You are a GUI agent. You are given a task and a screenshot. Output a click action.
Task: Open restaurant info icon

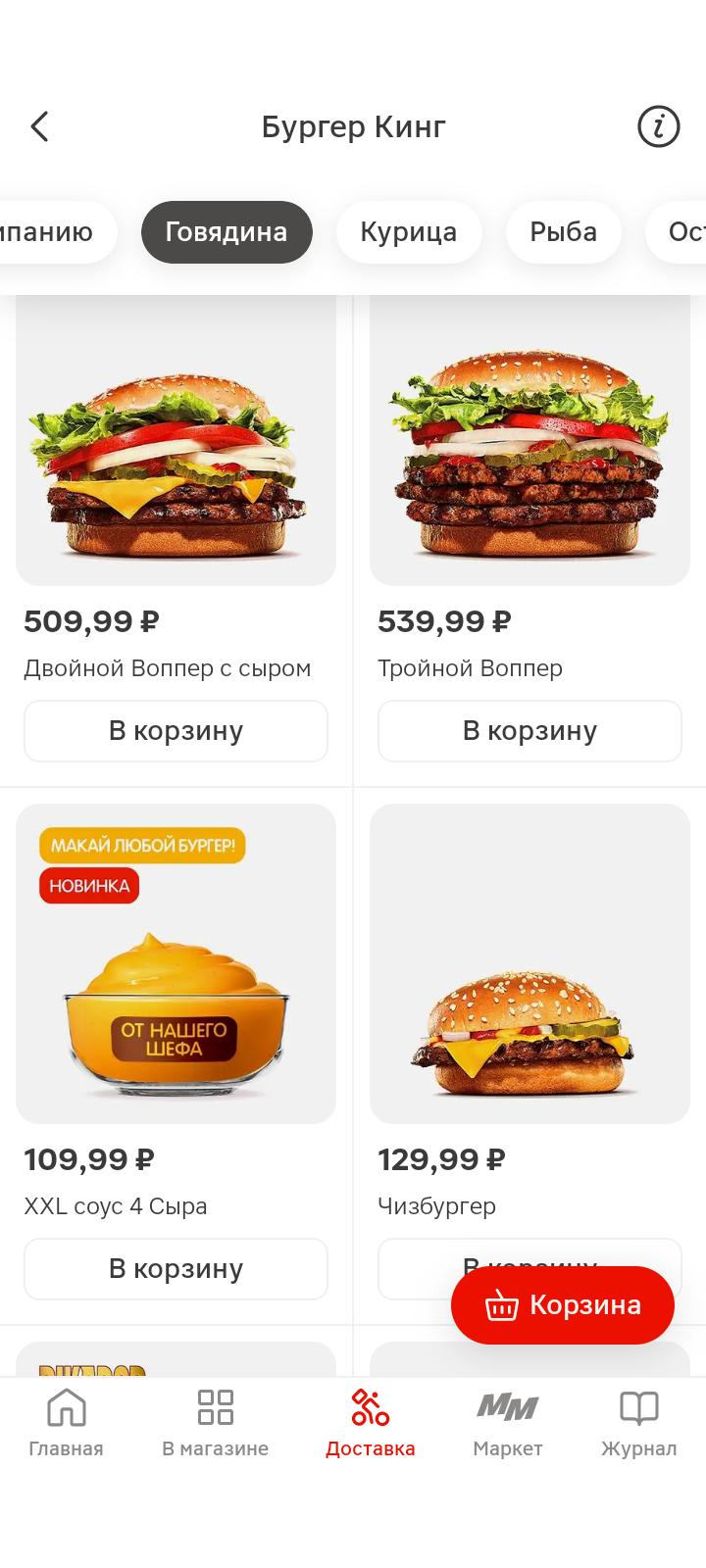pos(658,126)
